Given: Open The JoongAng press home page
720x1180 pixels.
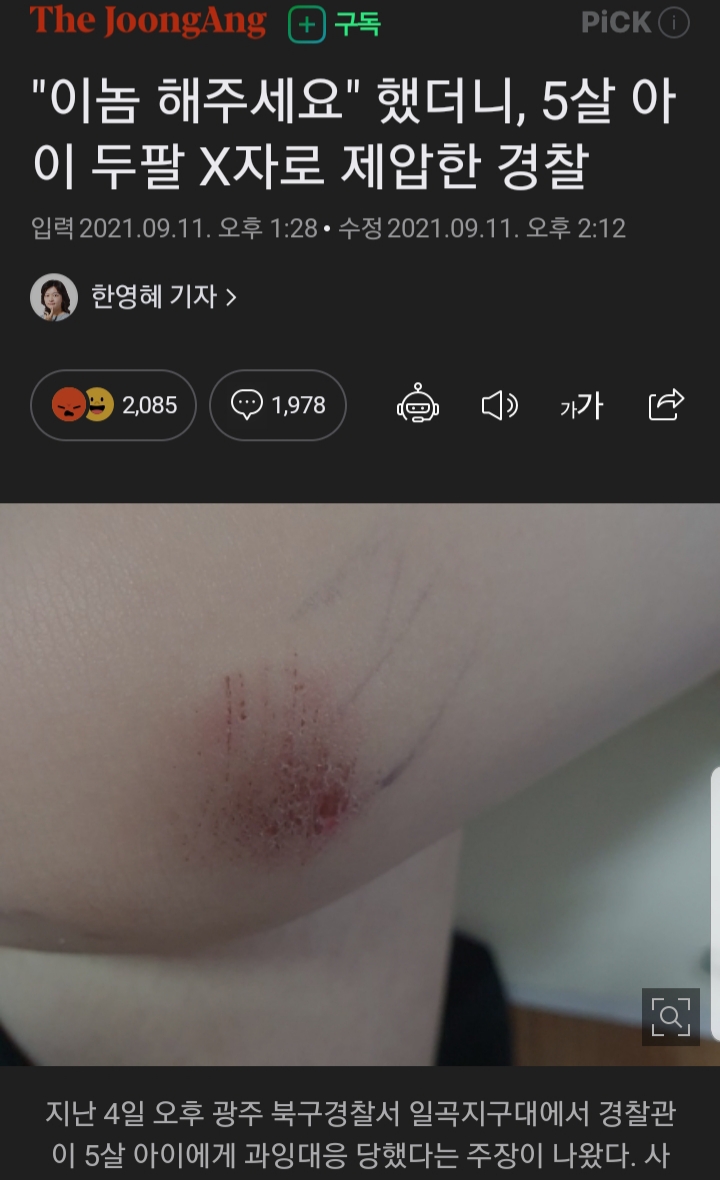Looking at the screenshot, I should click(148, 22).
